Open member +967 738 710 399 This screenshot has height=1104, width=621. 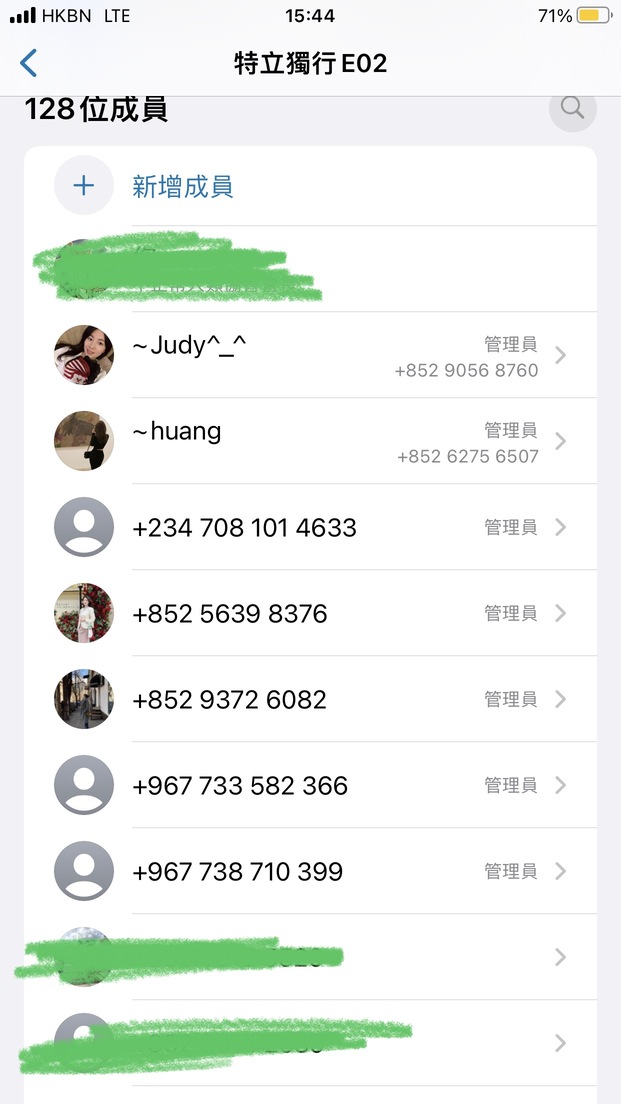coord(310,870)
